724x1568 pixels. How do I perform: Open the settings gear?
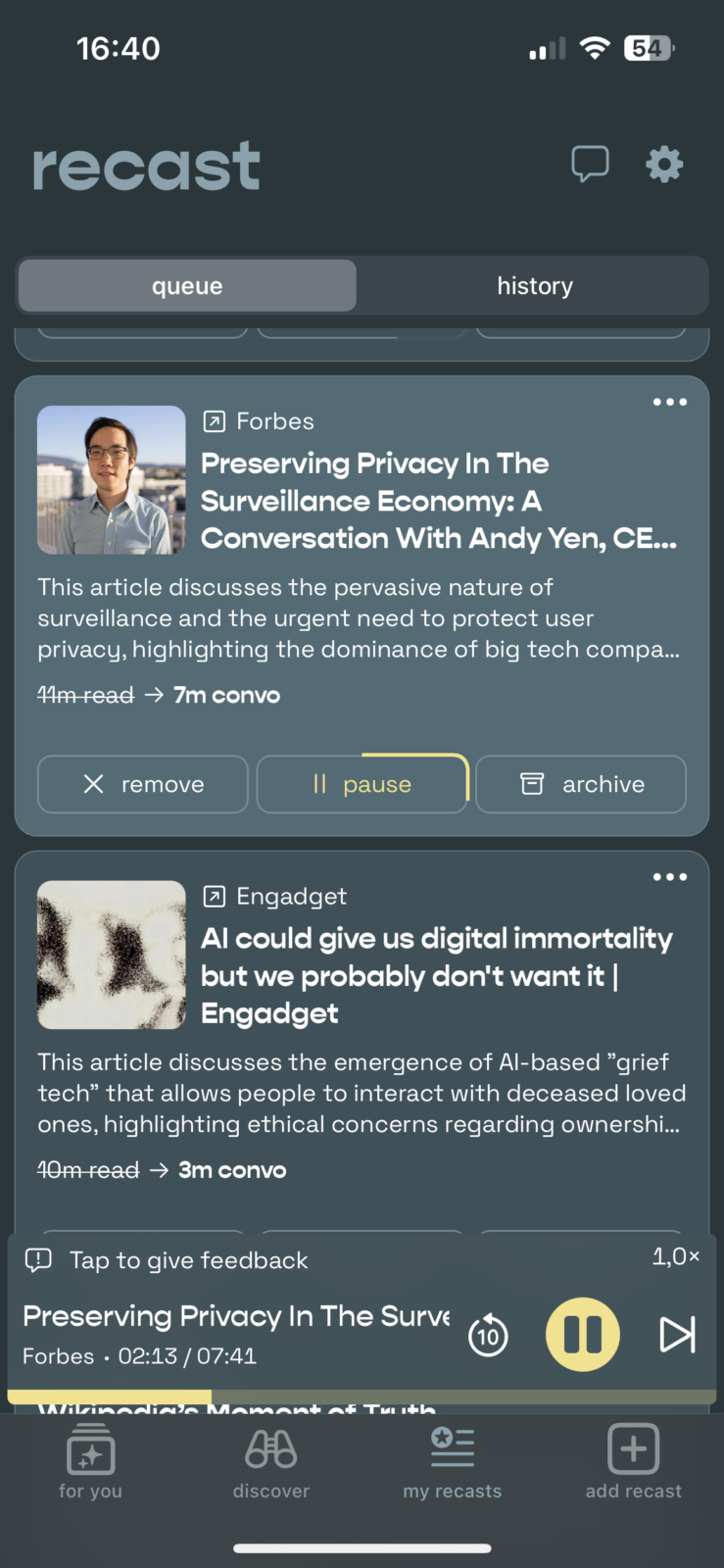[664, 164]
